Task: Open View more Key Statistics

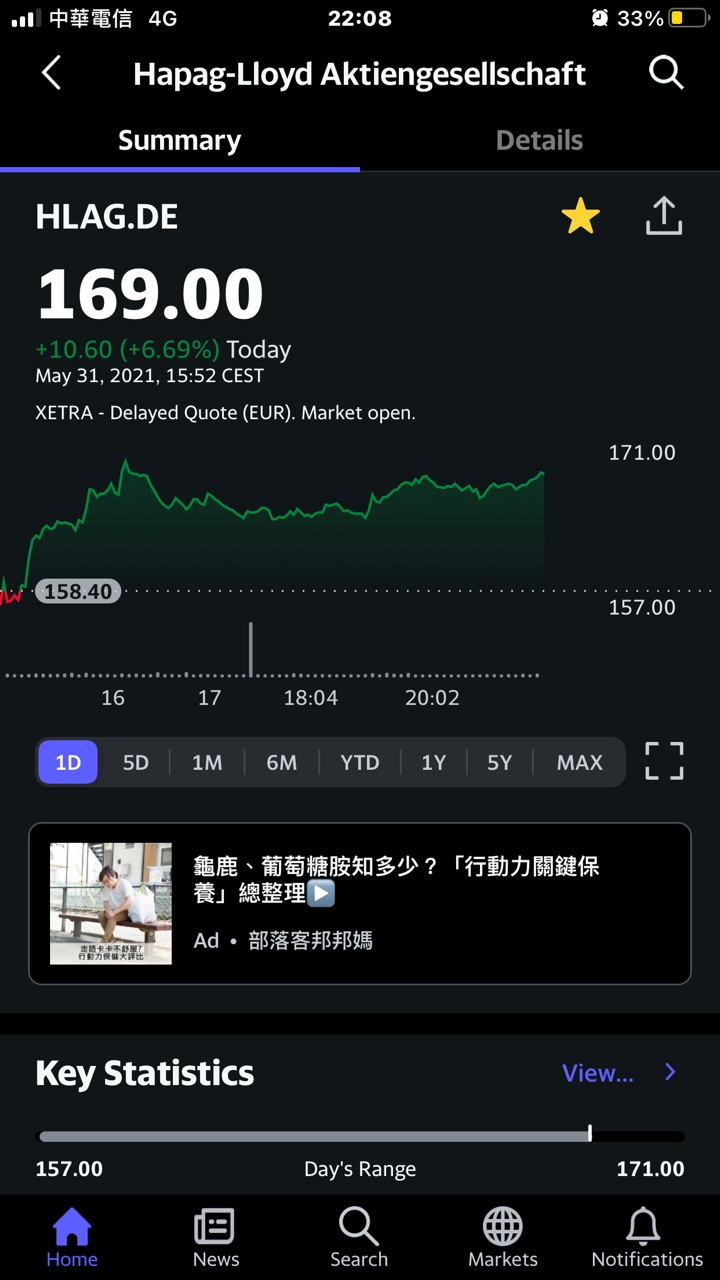Action: tap(618, 1073)
